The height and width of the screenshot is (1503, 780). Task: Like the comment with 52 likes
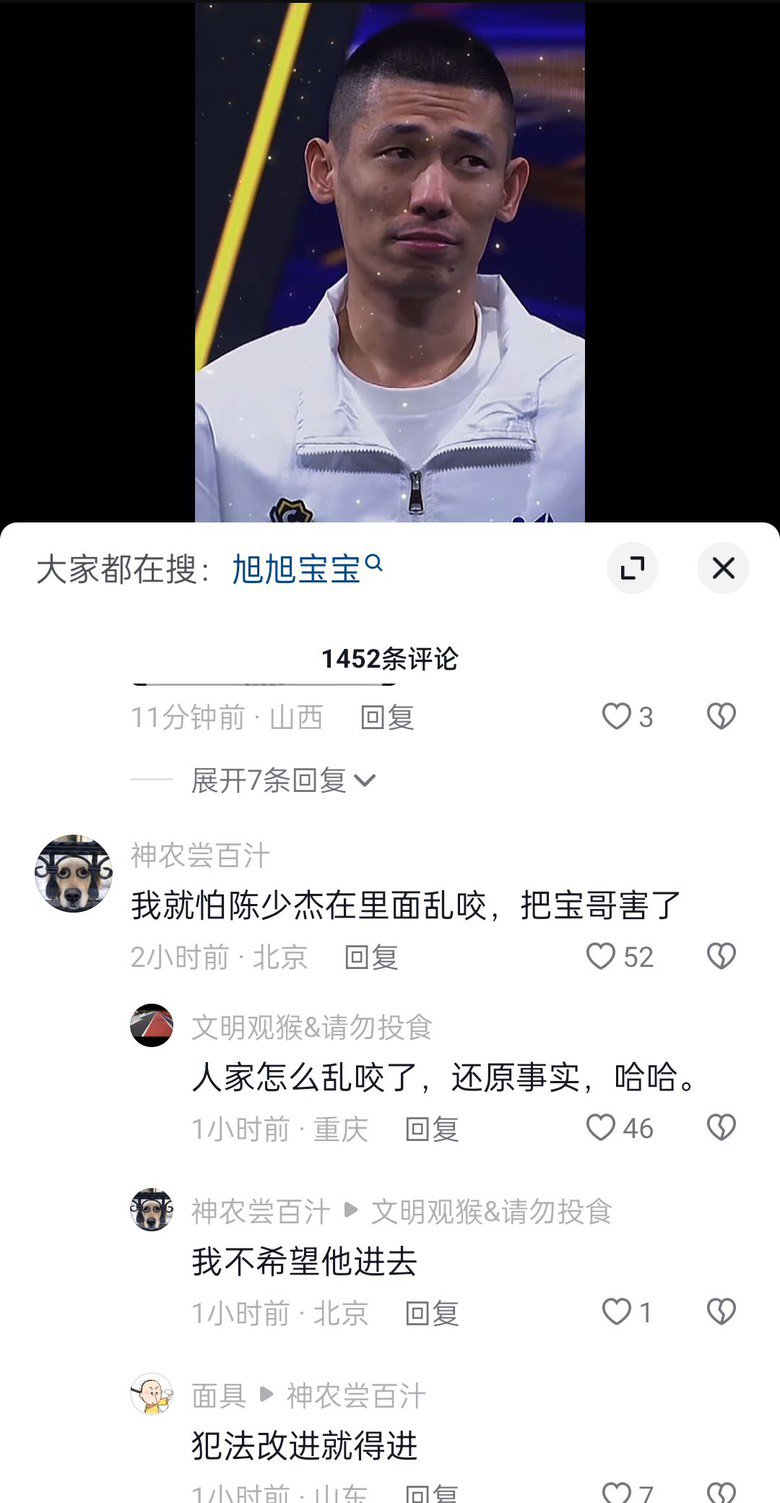click(601, 957)
